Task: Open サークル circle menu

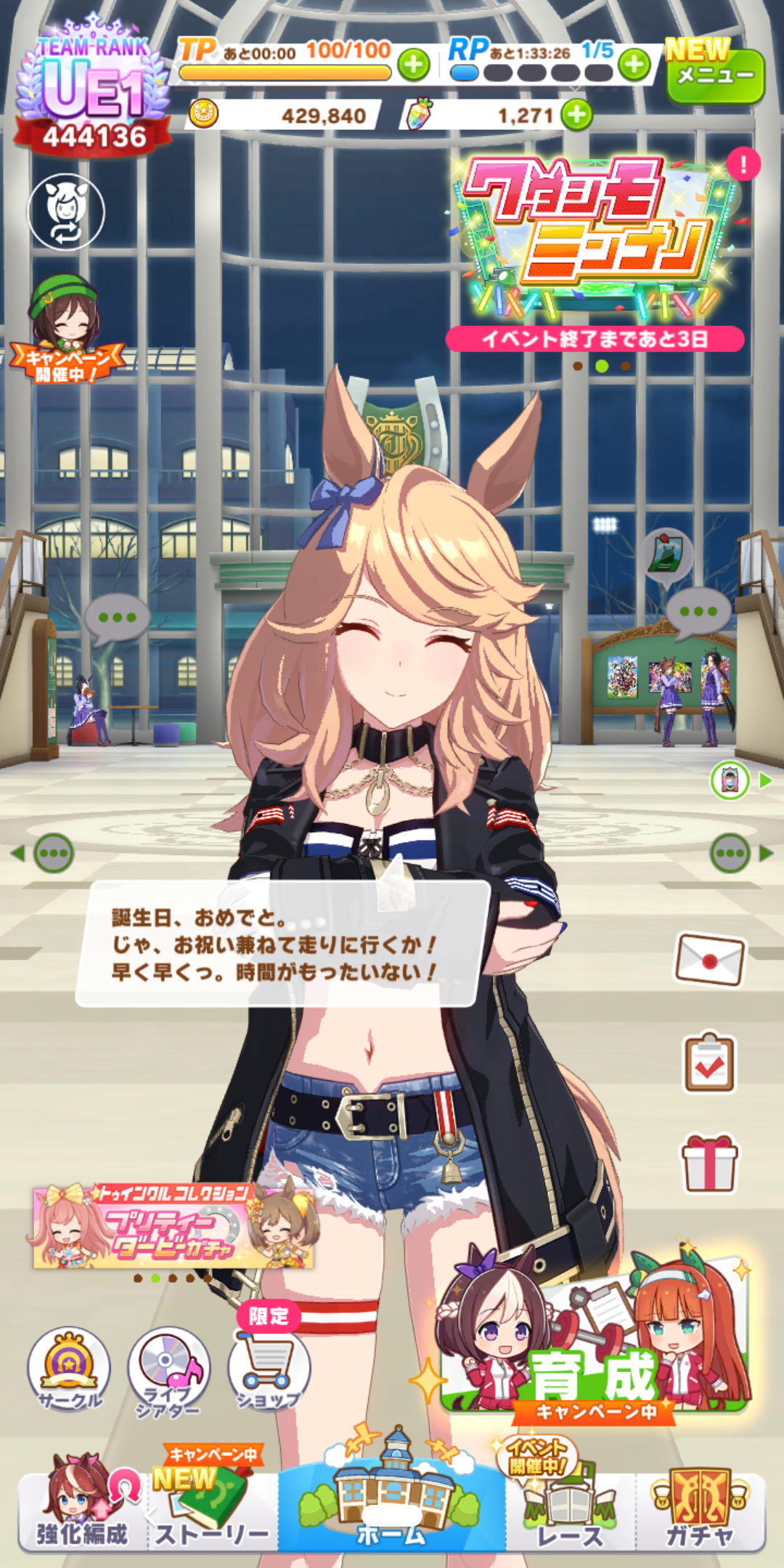Action: pyautogui.click(x=69, y=1368)
